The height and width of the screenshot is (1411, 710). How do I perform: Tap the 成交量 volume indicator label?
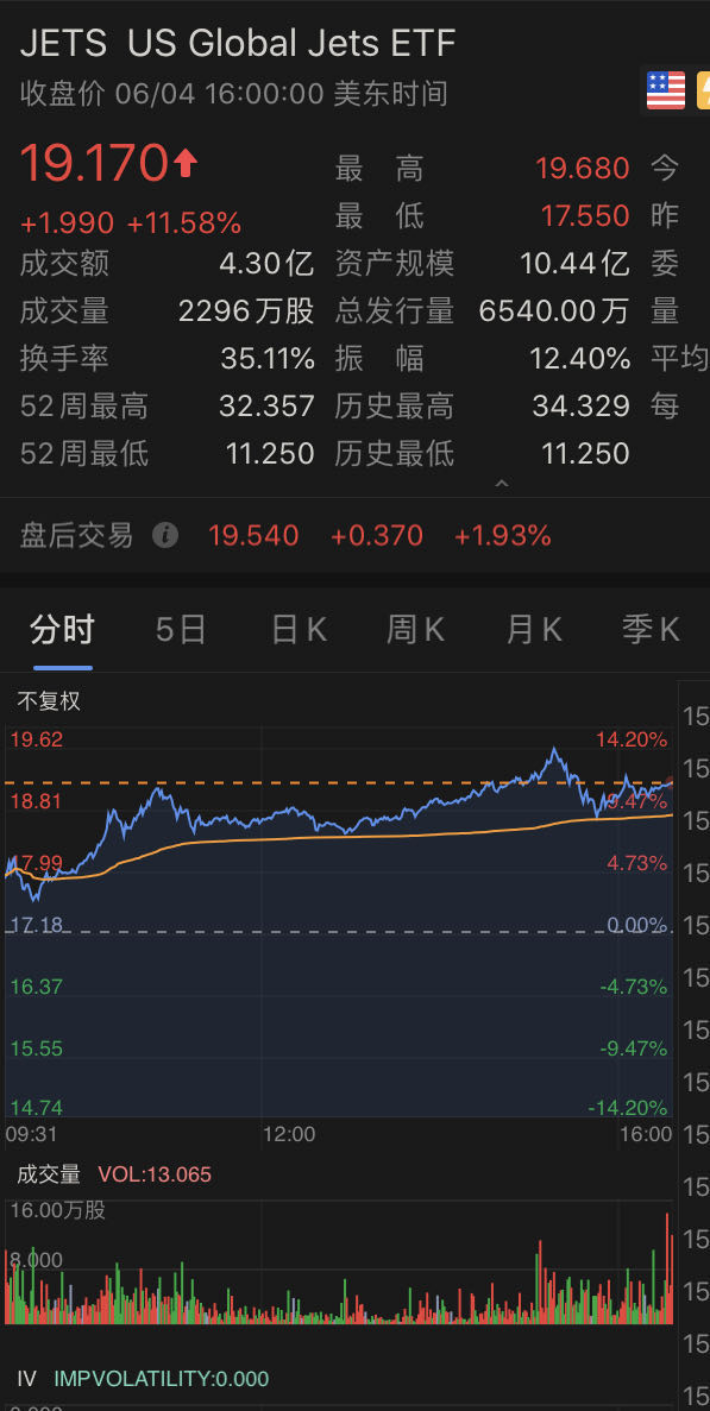(49, 1174)
